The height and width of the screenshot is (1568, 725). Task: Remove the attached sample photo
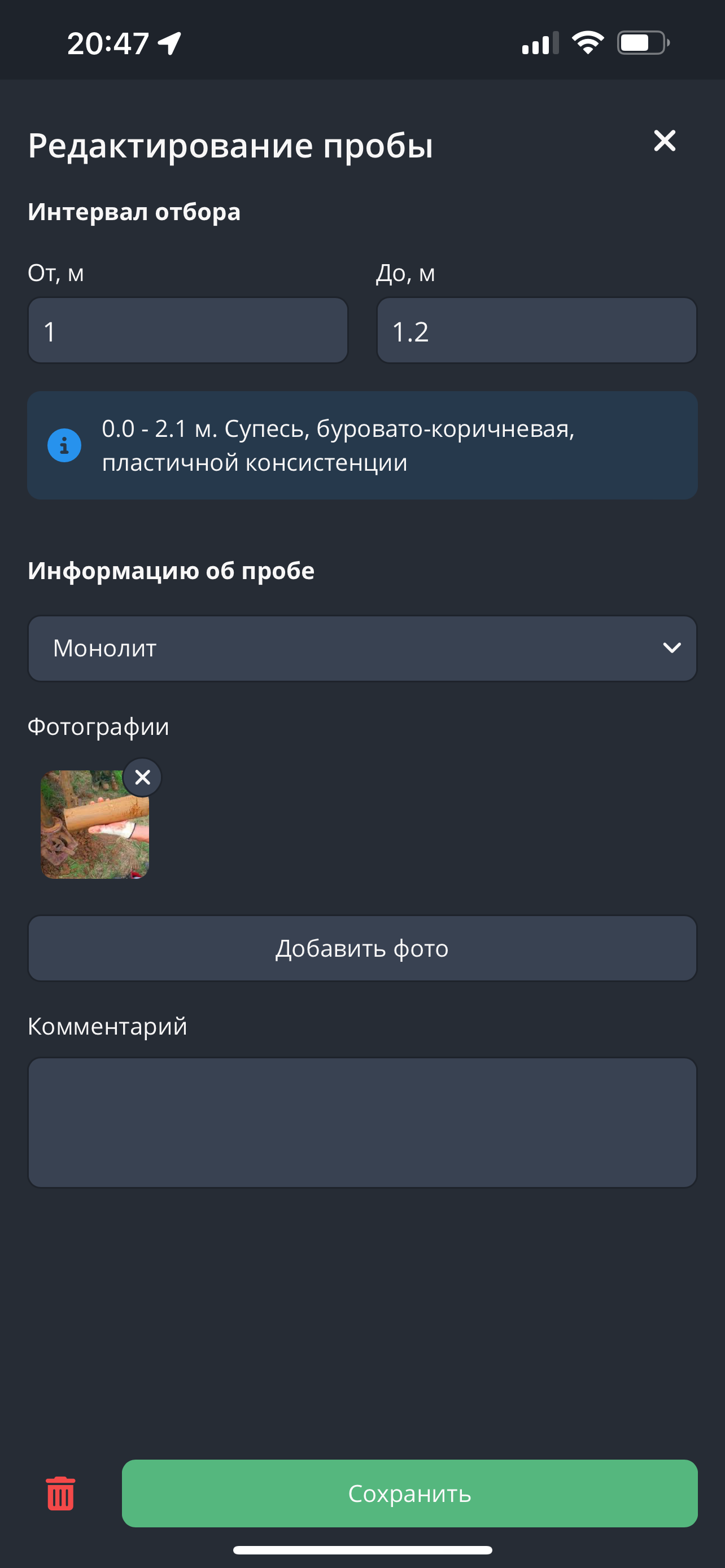pyautogui.click(x=142, y=777)
